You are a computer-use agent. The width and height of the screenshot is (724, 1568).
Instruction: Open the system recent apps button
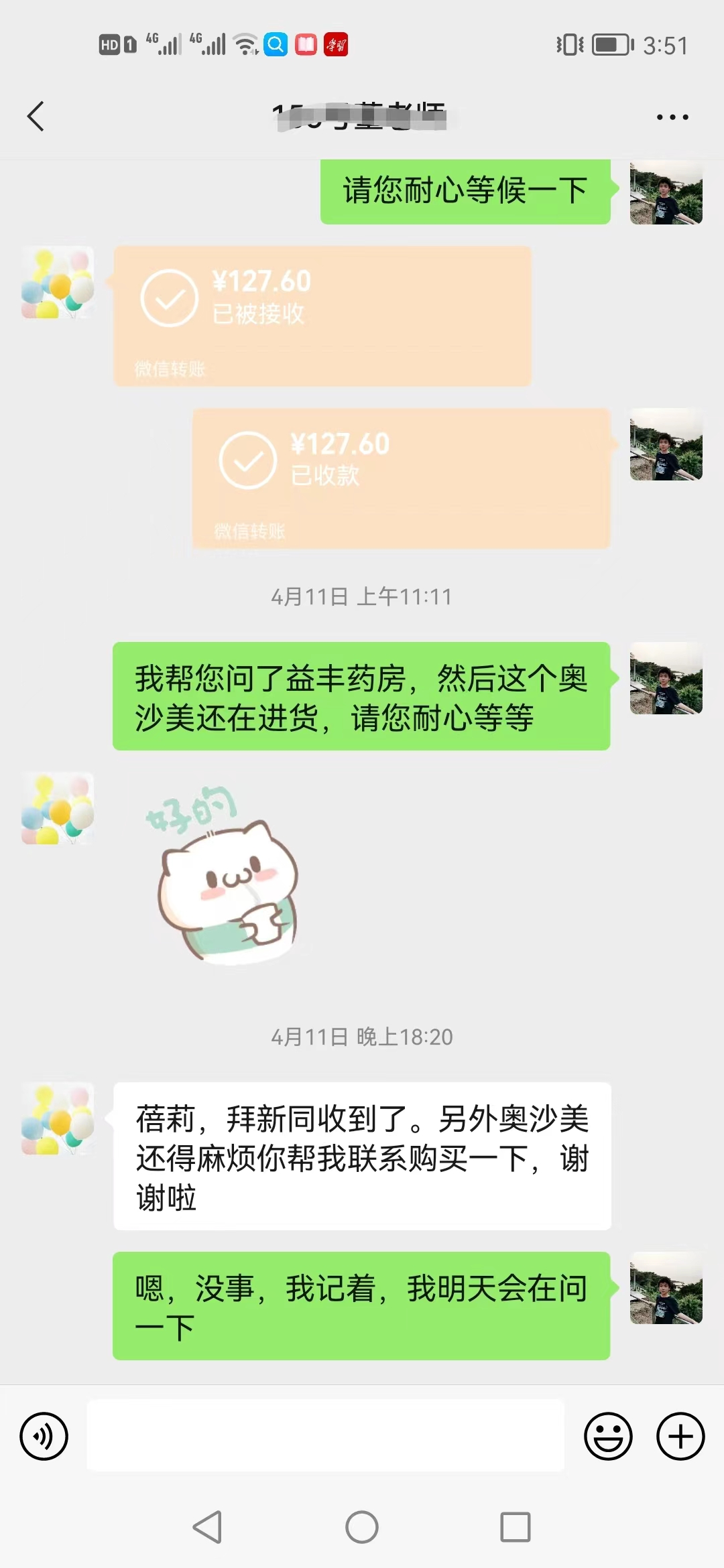[x=515, y=1527]
